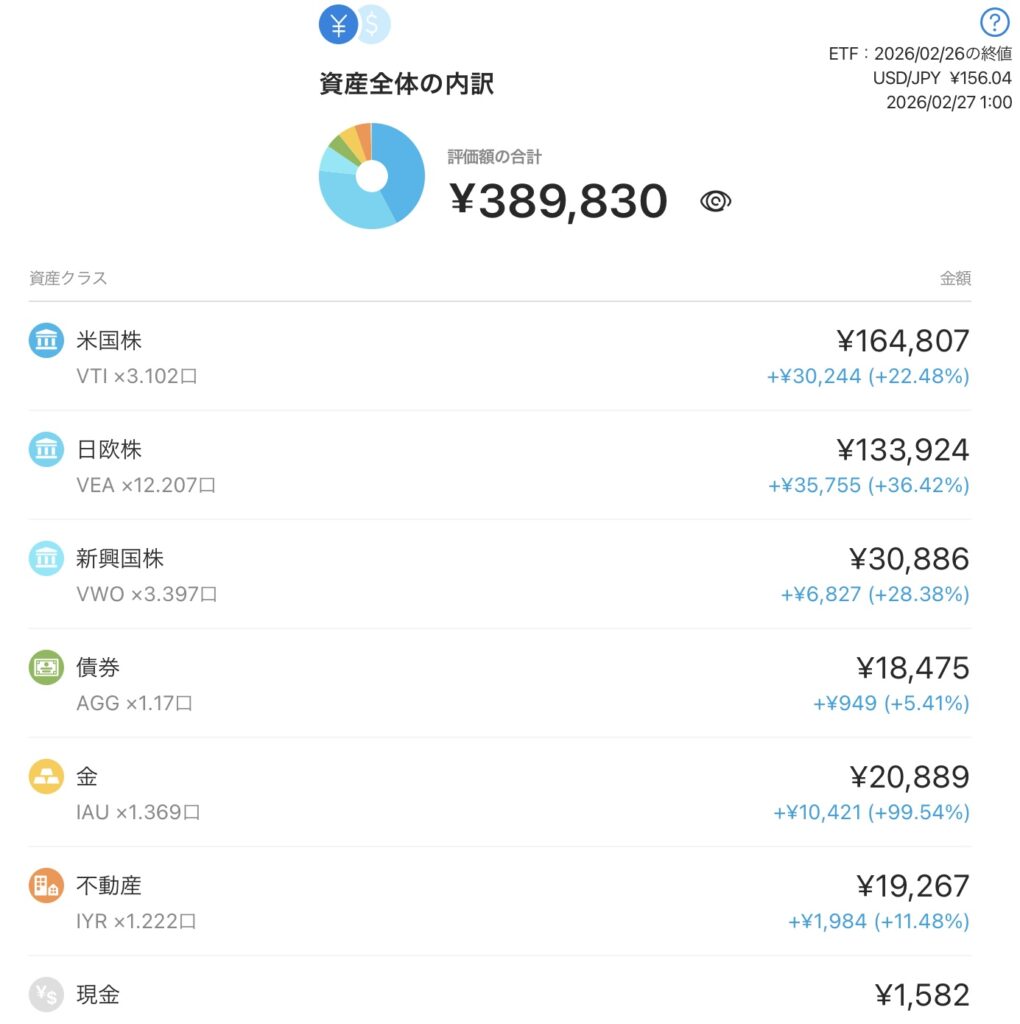Switch display currency to US dollars

(x=374, y=26)
